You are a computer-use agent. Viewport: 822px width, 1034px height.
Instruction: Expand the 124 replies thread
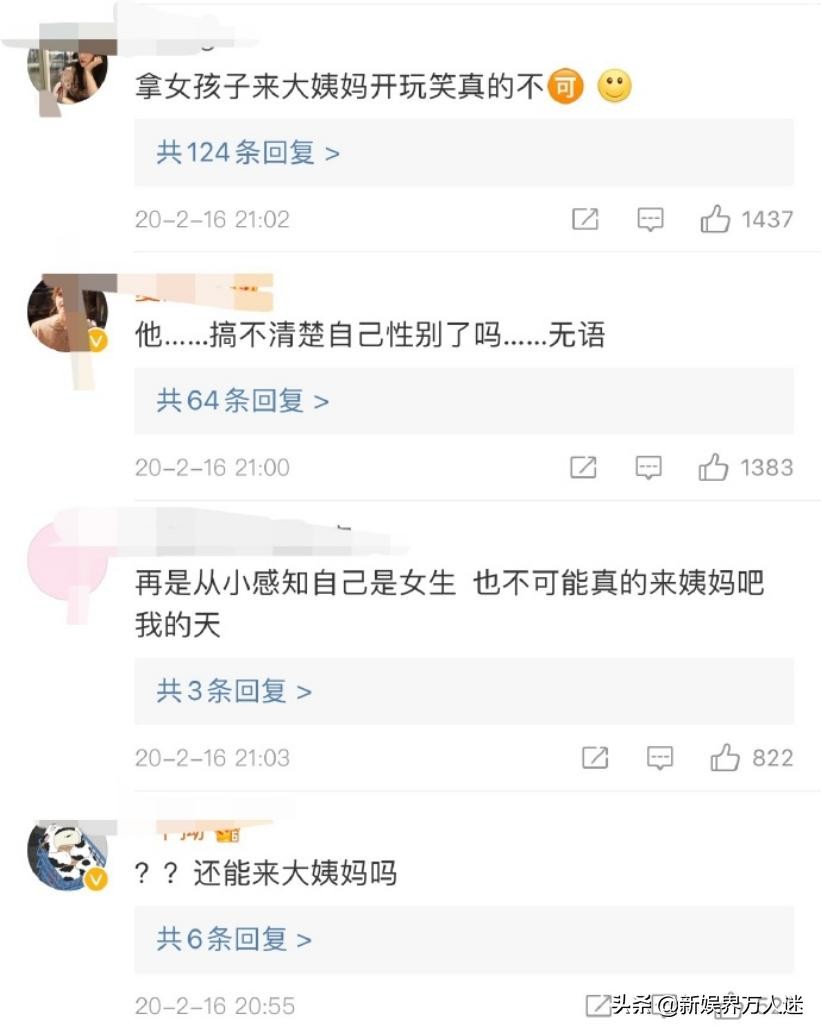coord(248,153)
